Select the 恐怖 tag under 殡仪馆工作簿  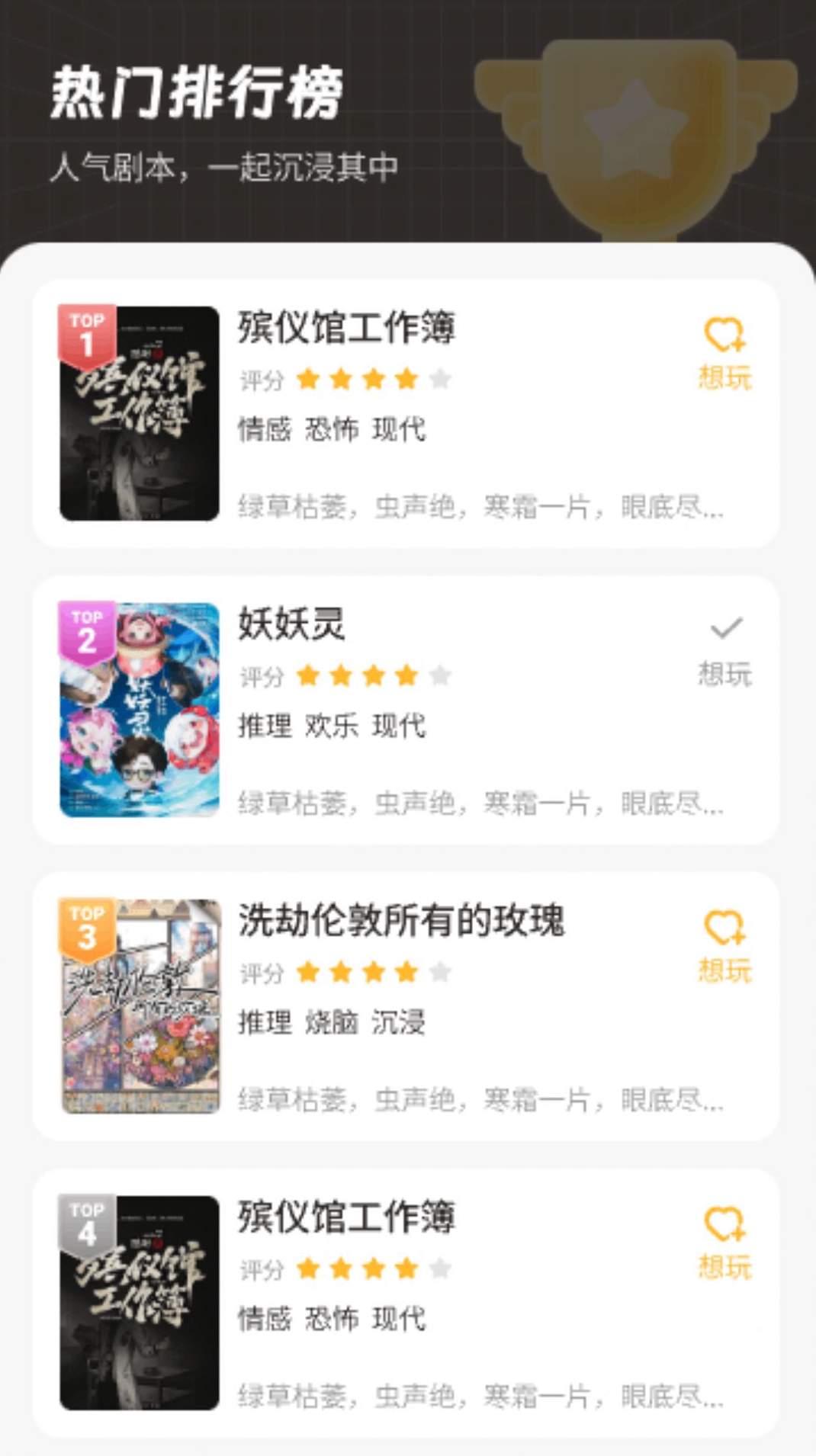(331, 431)
